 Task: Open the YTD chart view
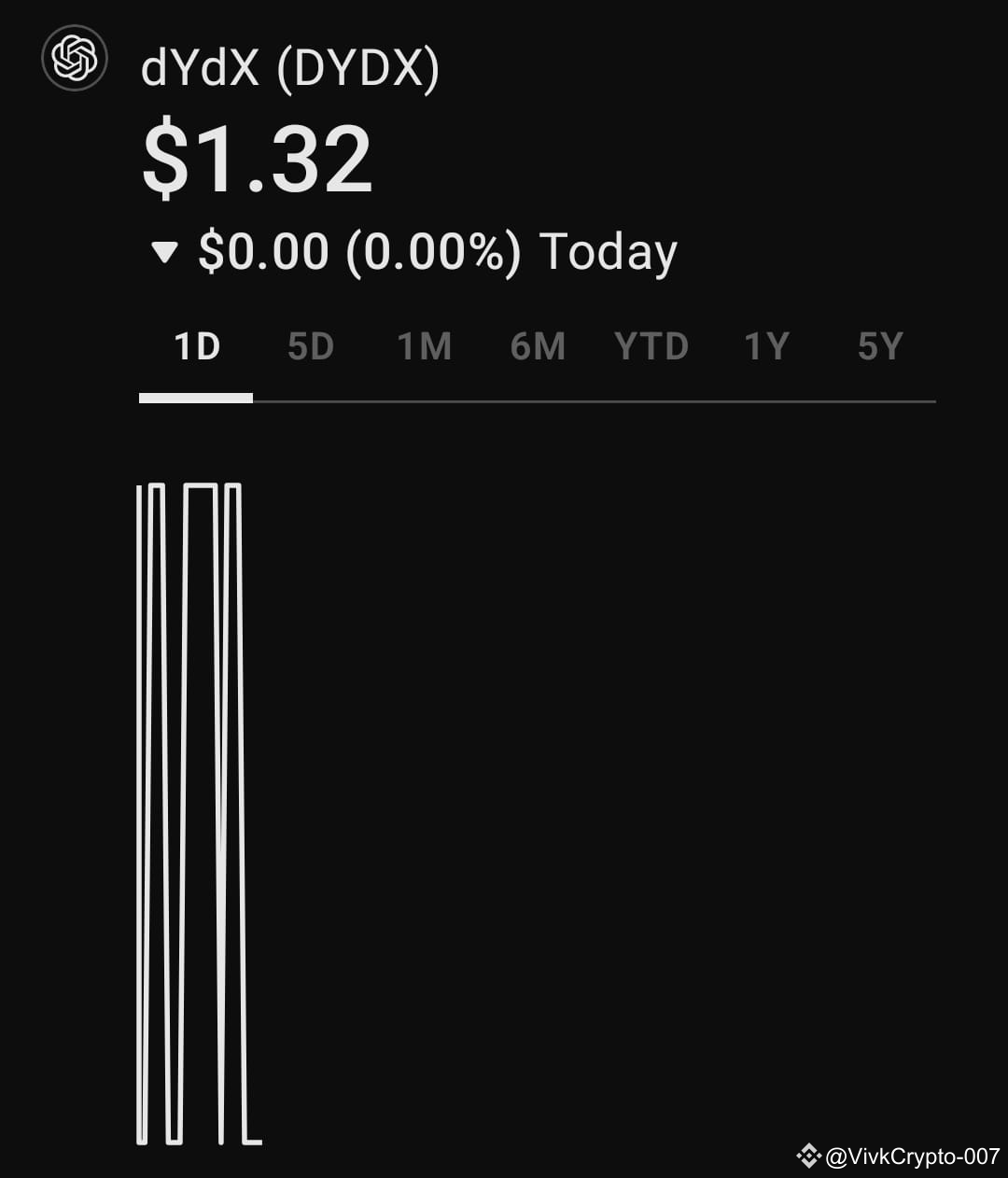click(651, 345)
